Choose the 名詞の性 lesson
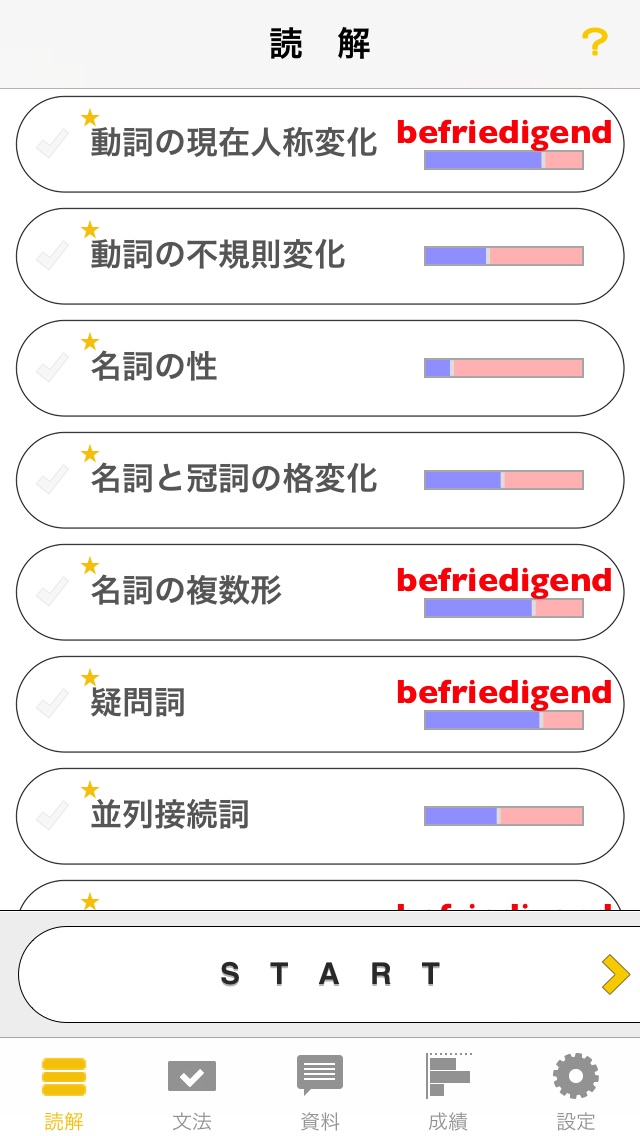The height and width of the screenshot is (1136, 640). coord(320,368)
